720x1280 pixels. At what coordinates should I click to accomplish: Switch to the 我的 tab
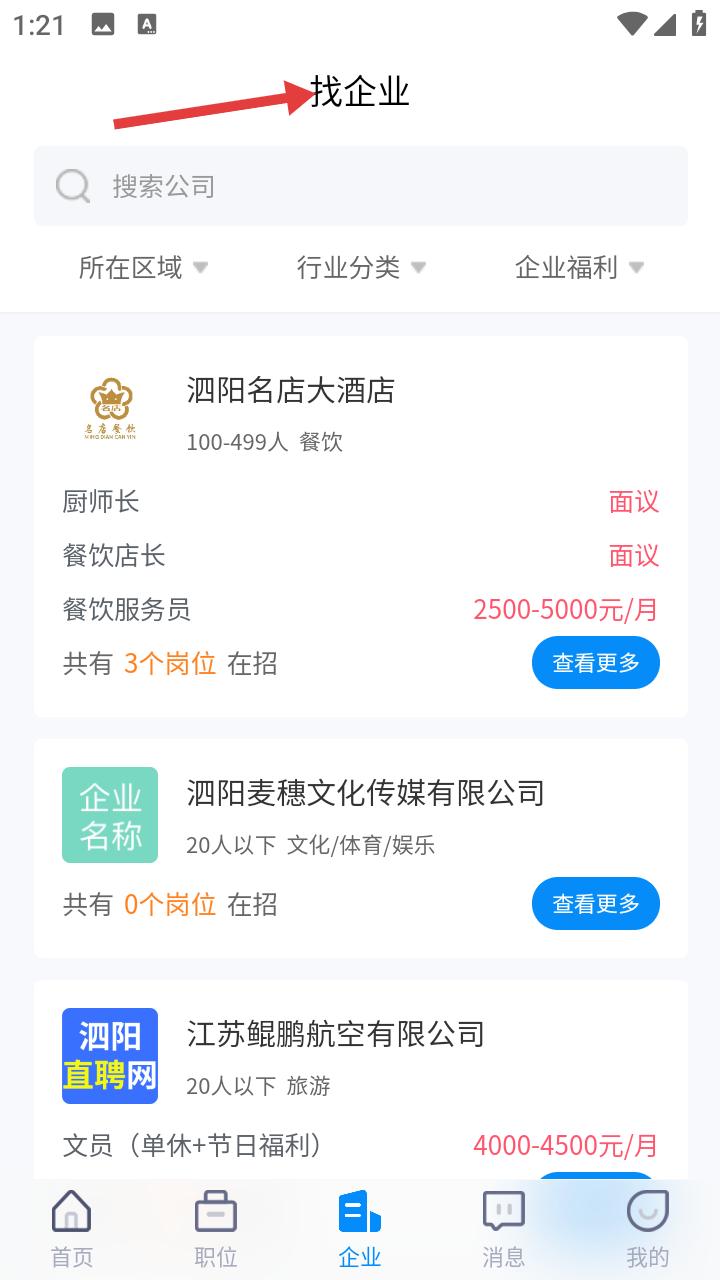click(648, 1229)
